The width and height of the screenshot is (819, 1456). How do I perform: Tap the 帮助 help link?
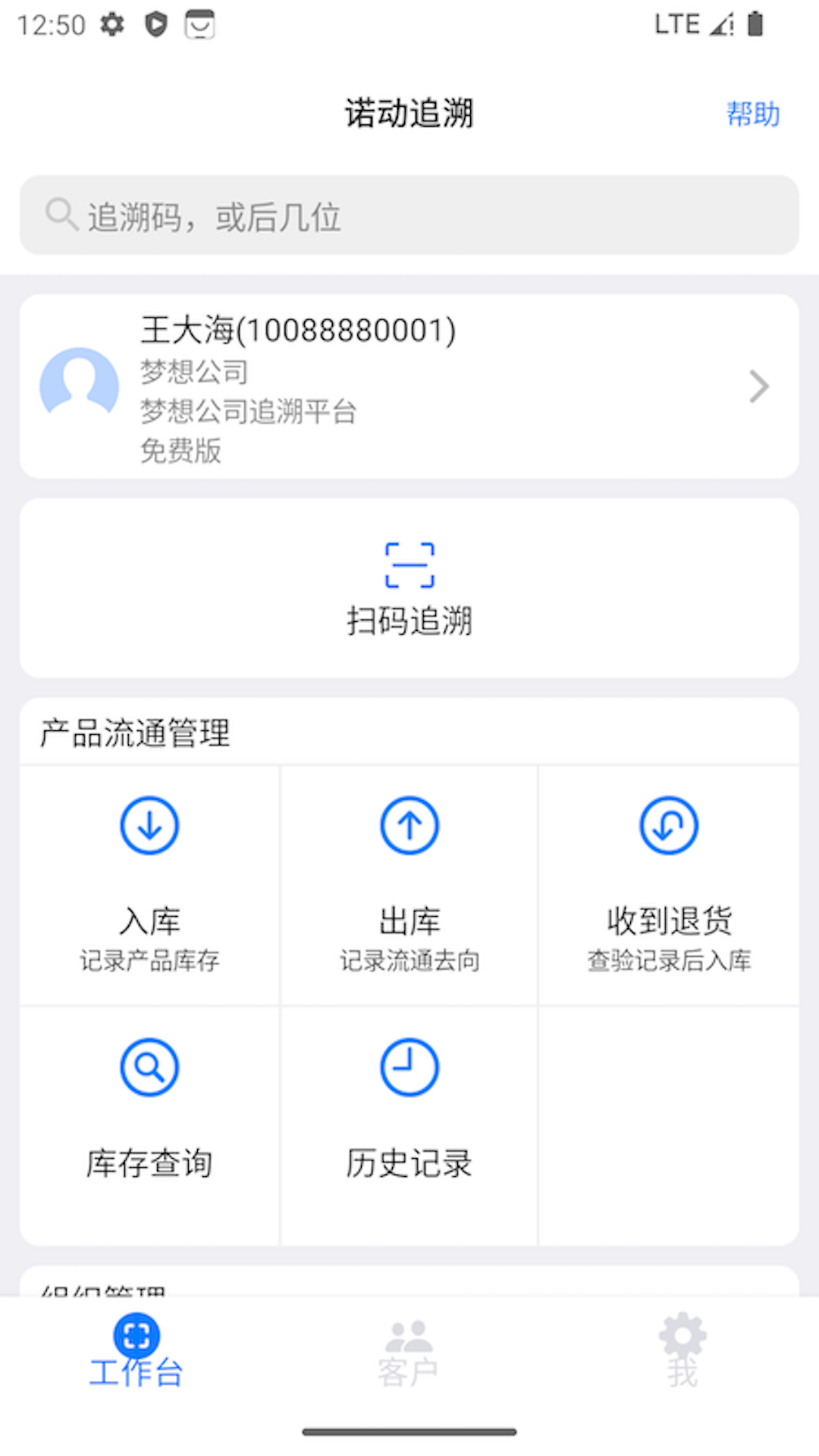tap(752, 115)
